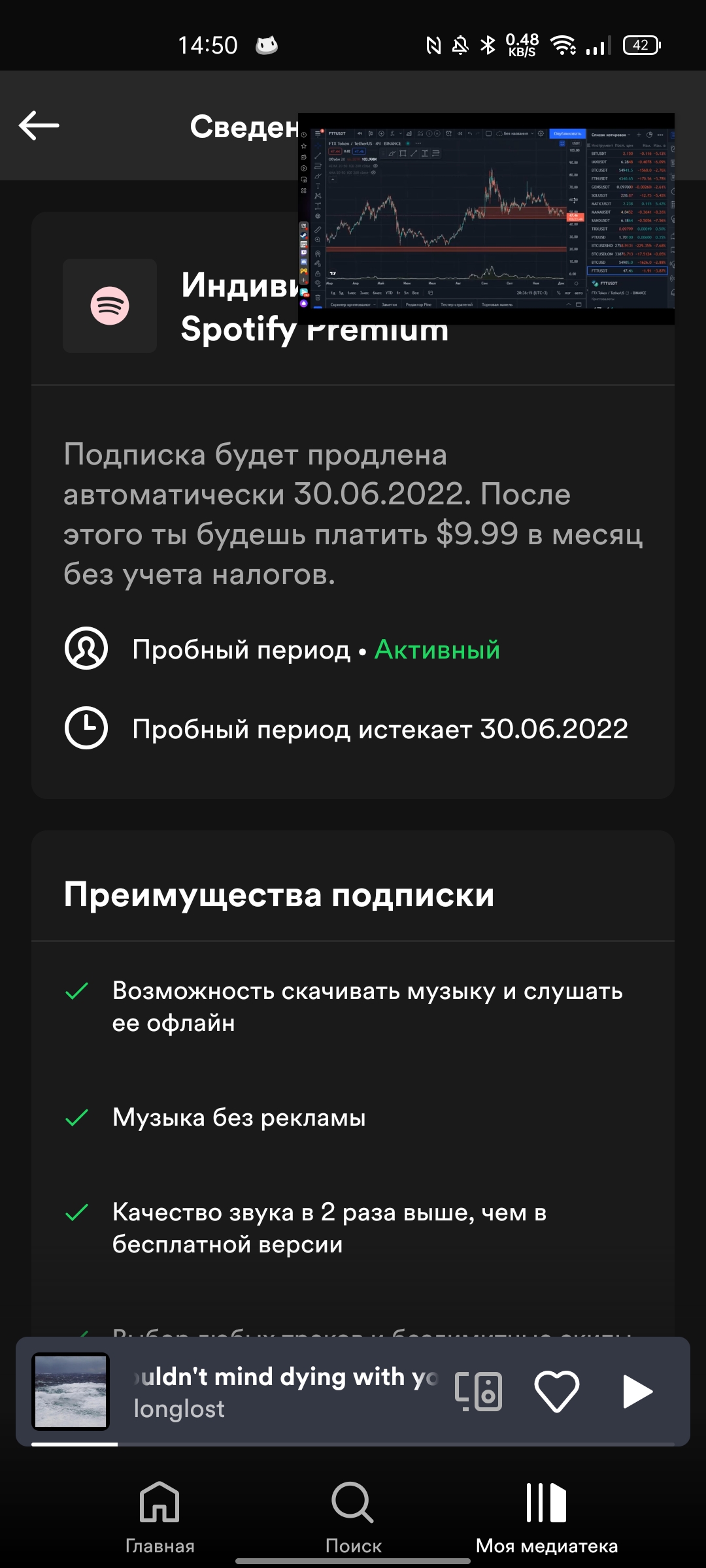Open the now playing album cover
The width and height of the screenshot is (706, 1568).
(71, 1392)
